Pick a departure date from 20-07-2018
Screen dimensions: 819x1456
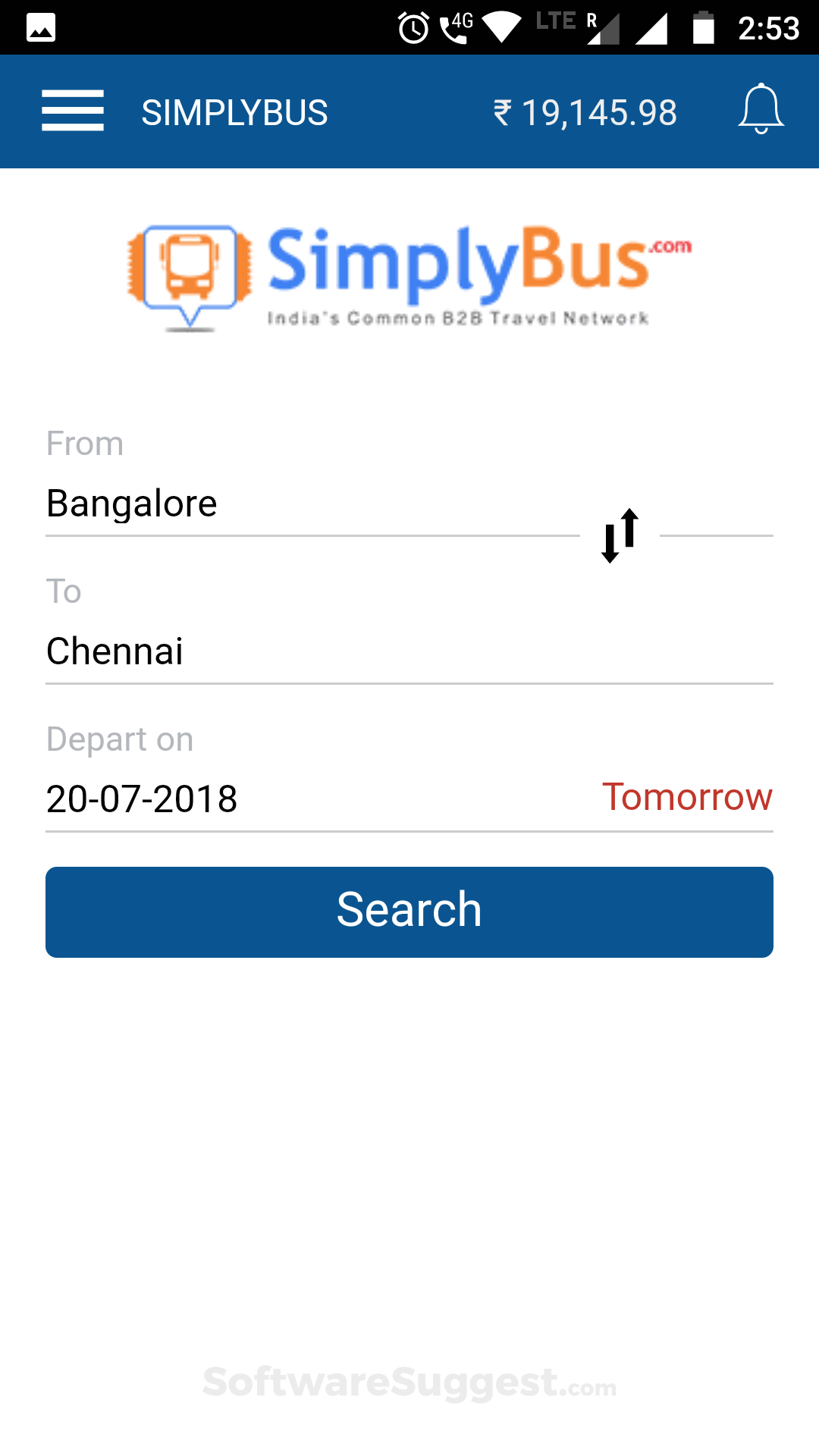pyautogui.click(x=227, y=799)
